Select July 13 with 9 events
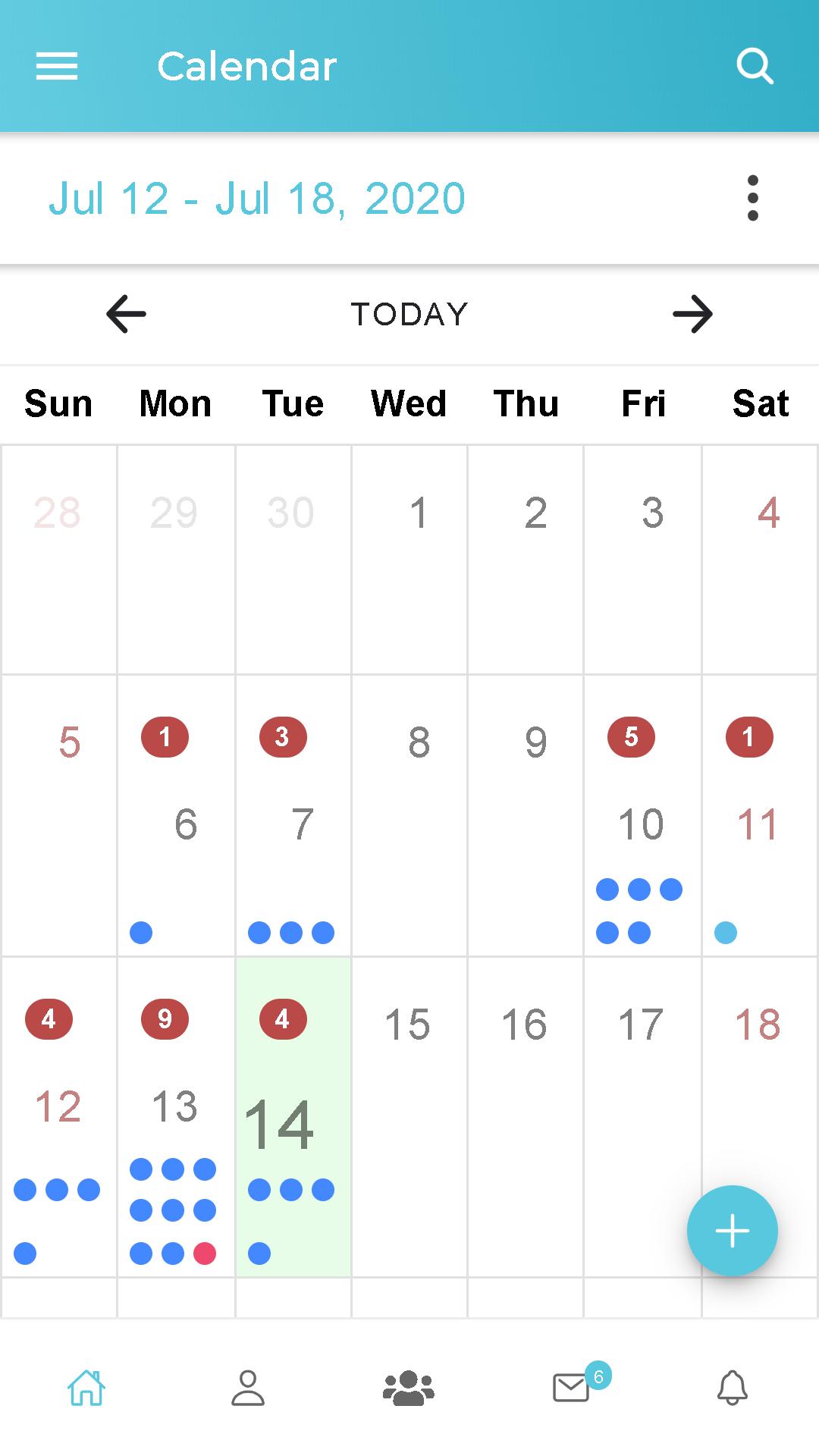Viewport: 819px width, 1456px height. (x=176, y=1117)
